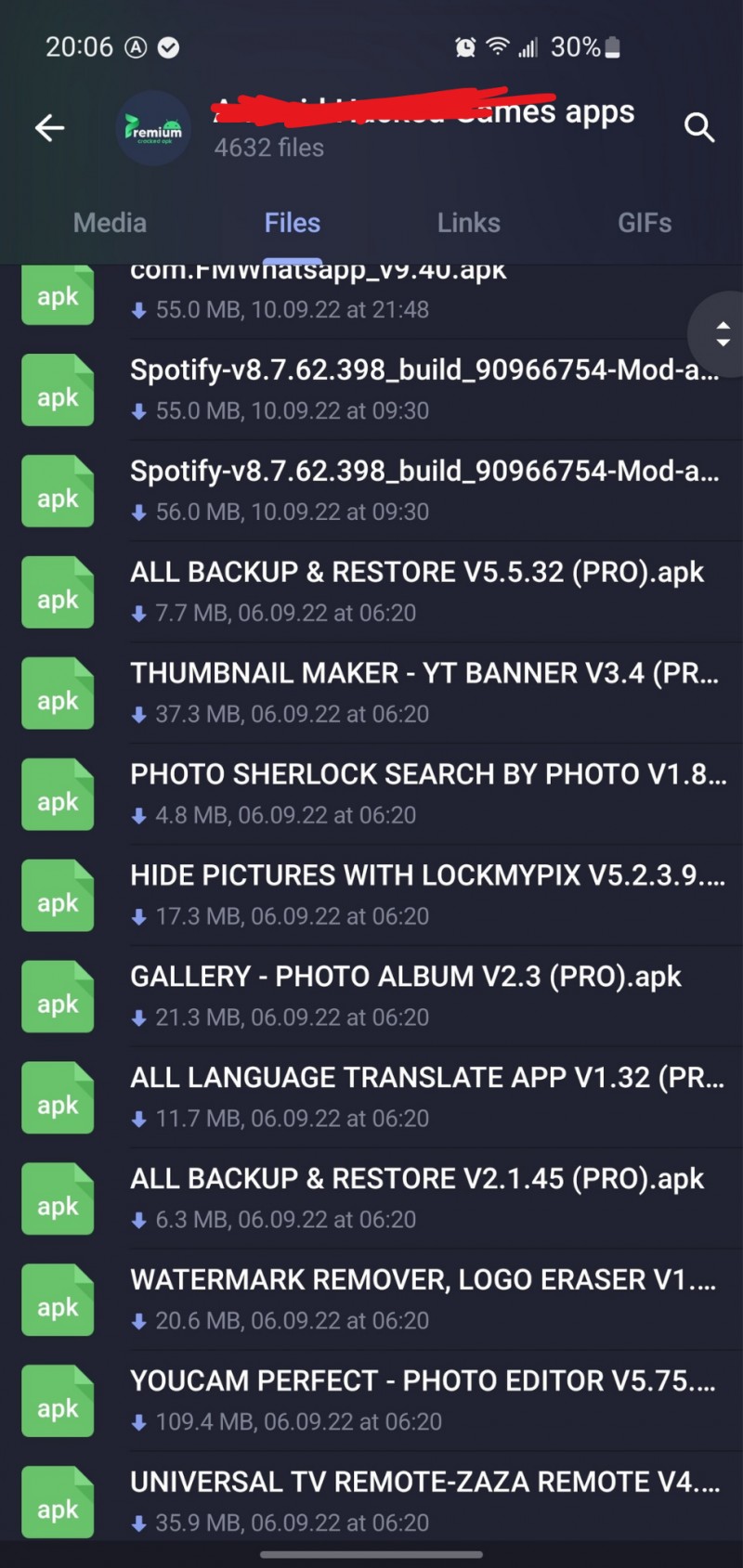The width and height of the screenshot is (743, 1568).
Task: Open ALL BACKUP & RESTORE V2.1.45 file
Action: [371, 1199]
